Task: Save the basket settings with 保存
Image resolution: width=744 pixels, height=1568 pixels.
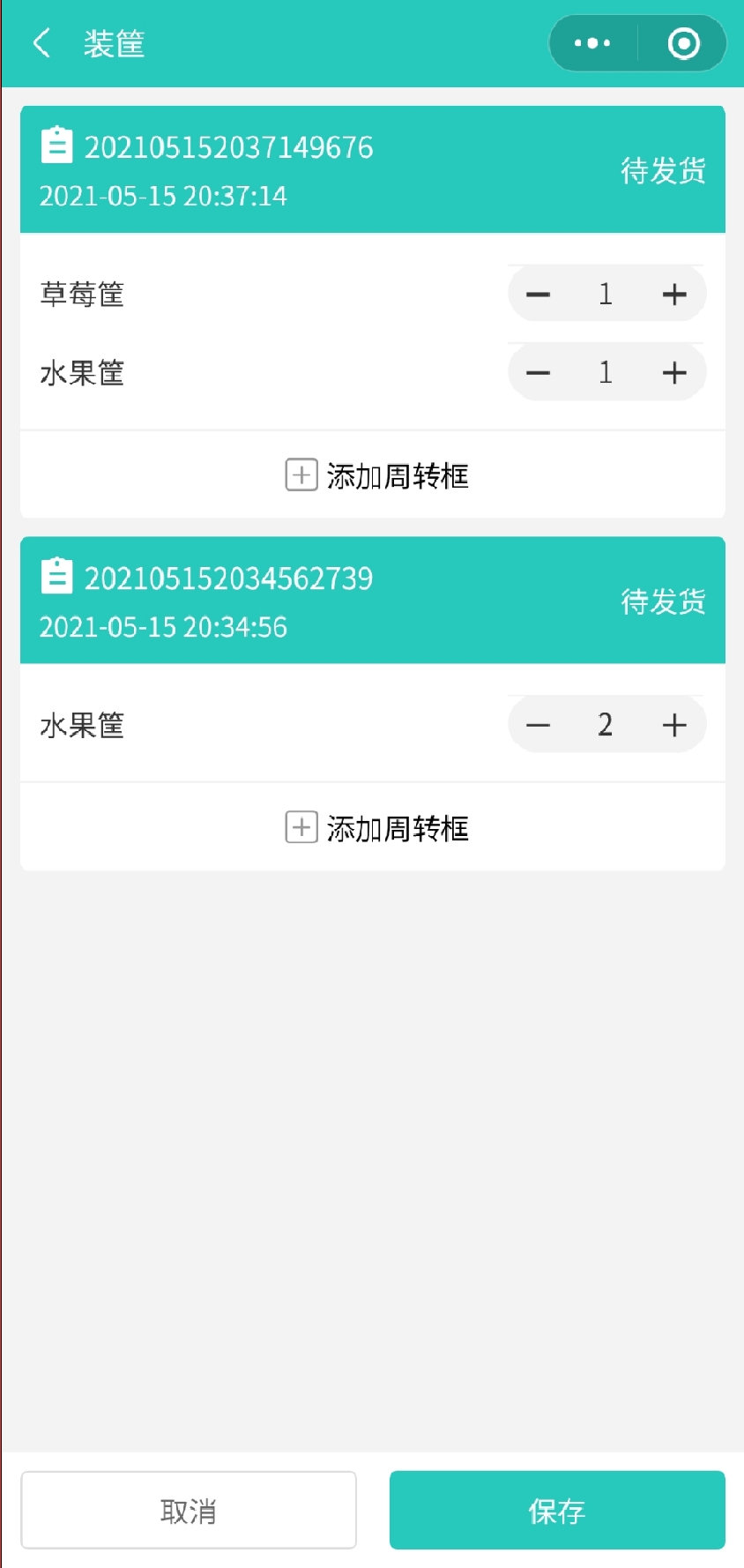Action: [x=557, y=1511]
